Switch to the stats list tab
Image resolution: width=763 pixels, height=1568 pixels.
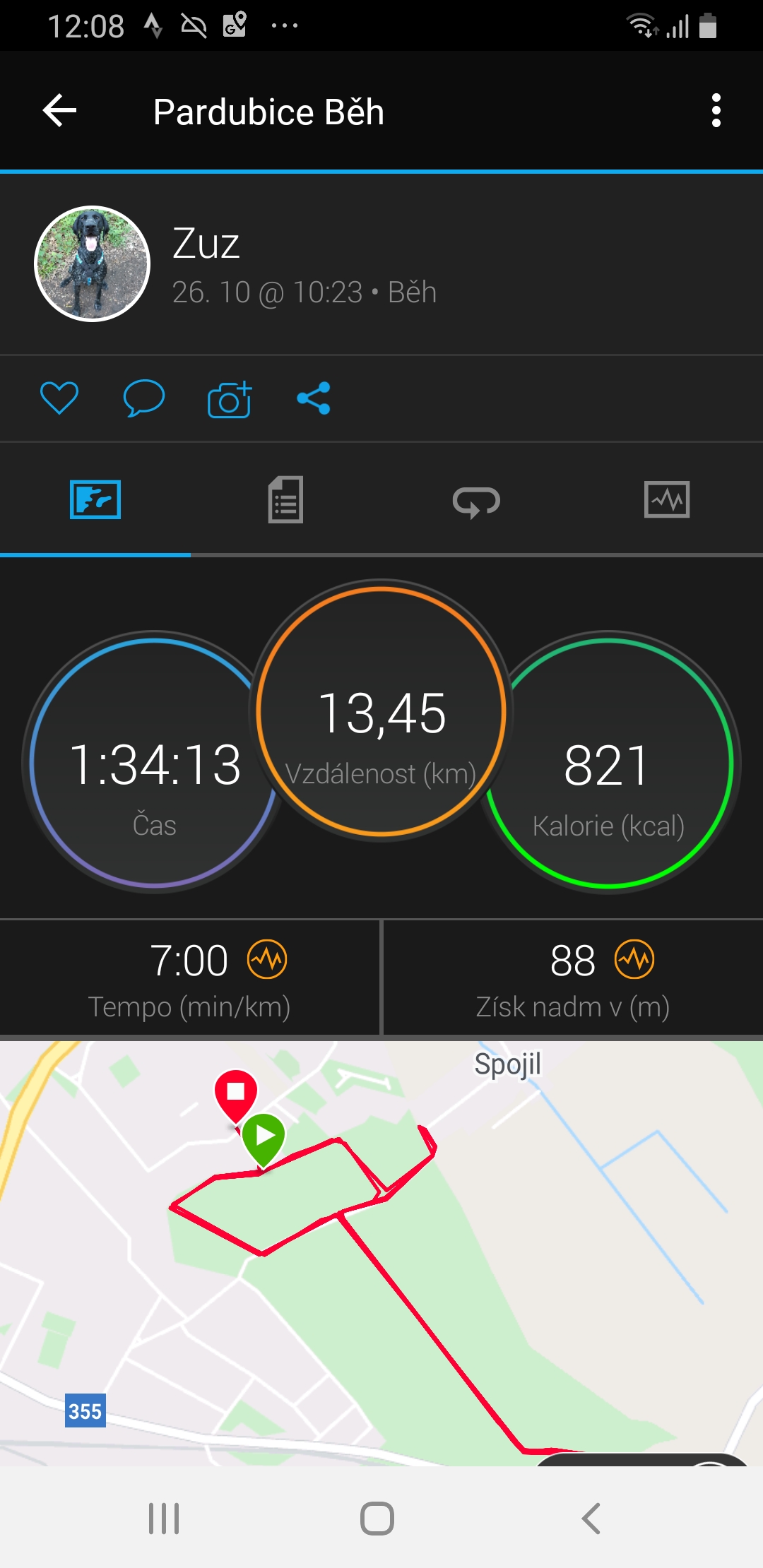(285, 499)
